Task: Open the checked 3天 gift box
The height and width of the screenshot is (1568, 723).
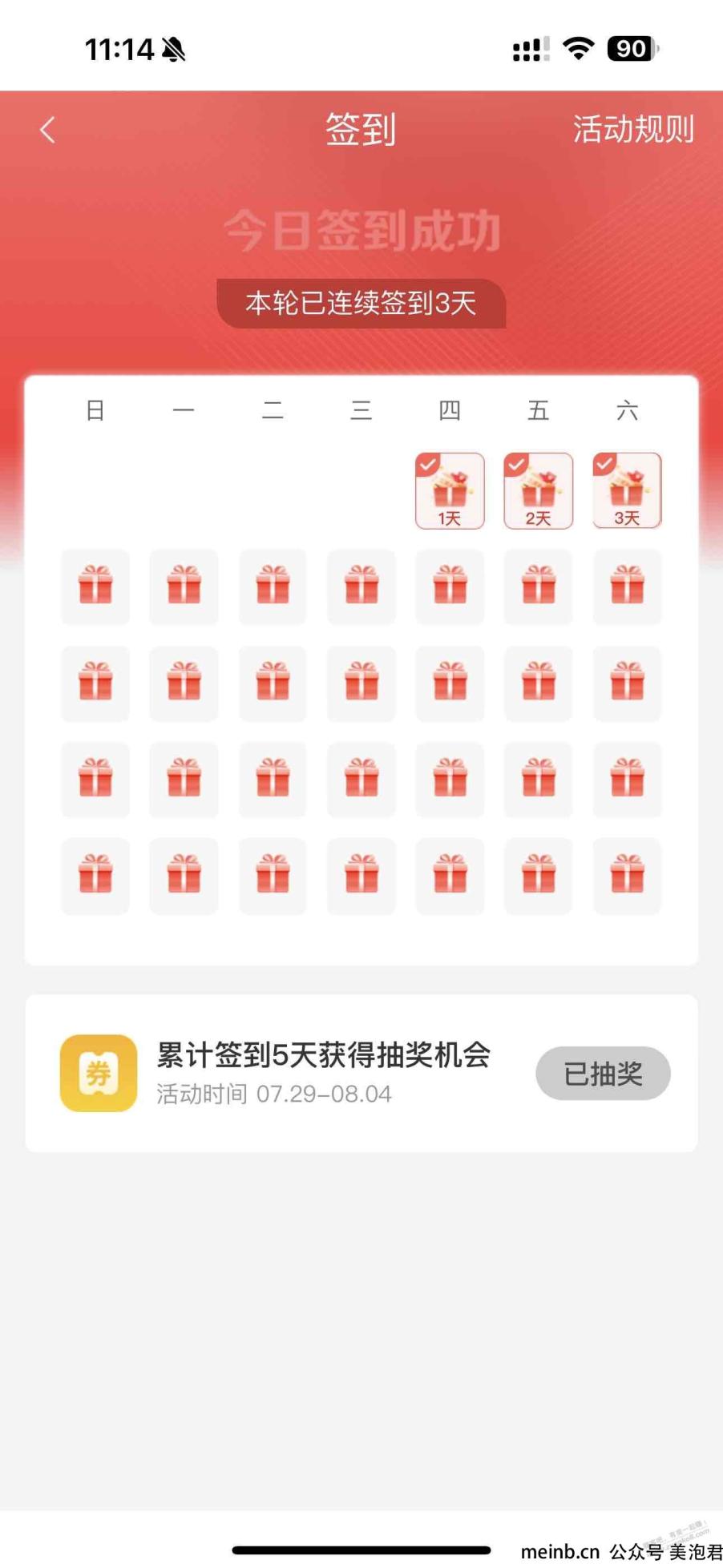Action: (x=627, y=490)
